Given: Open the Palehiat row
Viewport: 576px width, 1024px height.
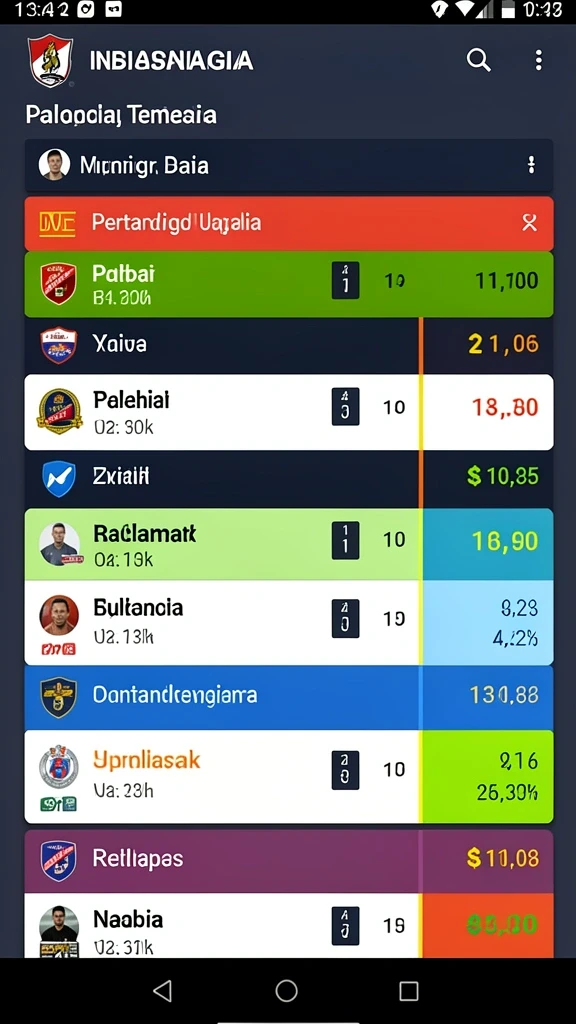Looking at the screenshot, I should point(289,412).
